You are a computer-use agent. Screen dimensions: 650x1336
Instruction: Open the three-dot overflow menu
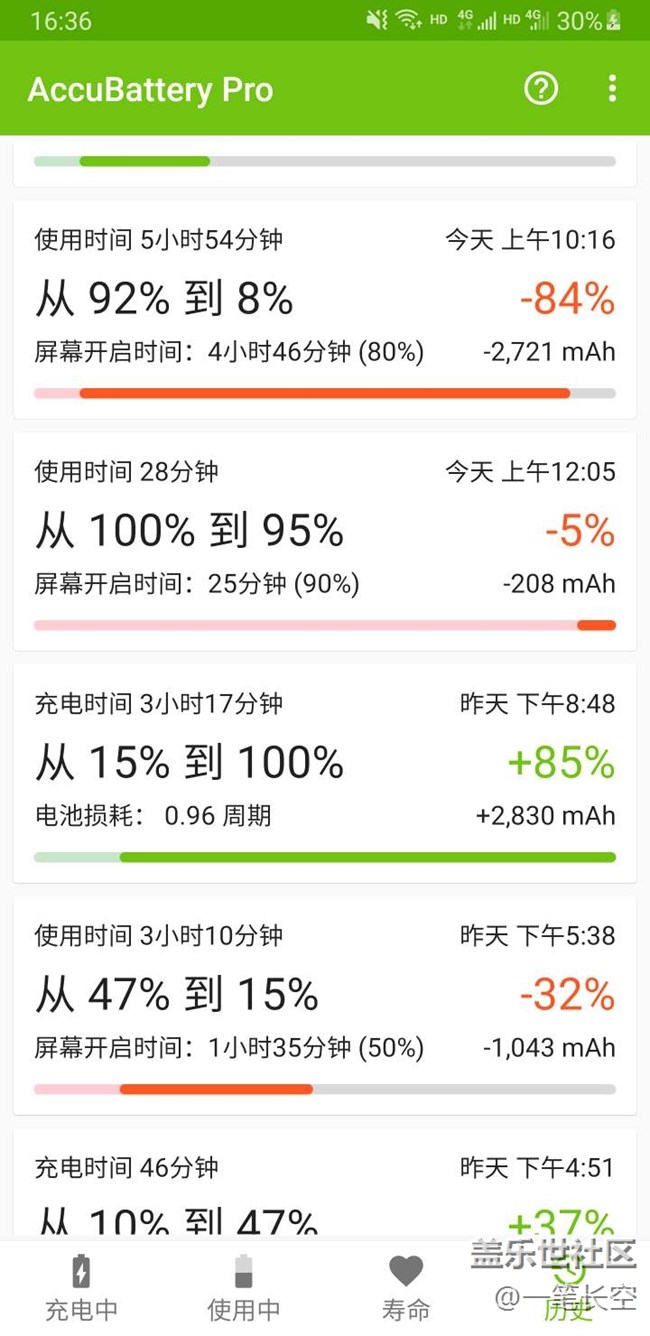click(x=612, y=89)
